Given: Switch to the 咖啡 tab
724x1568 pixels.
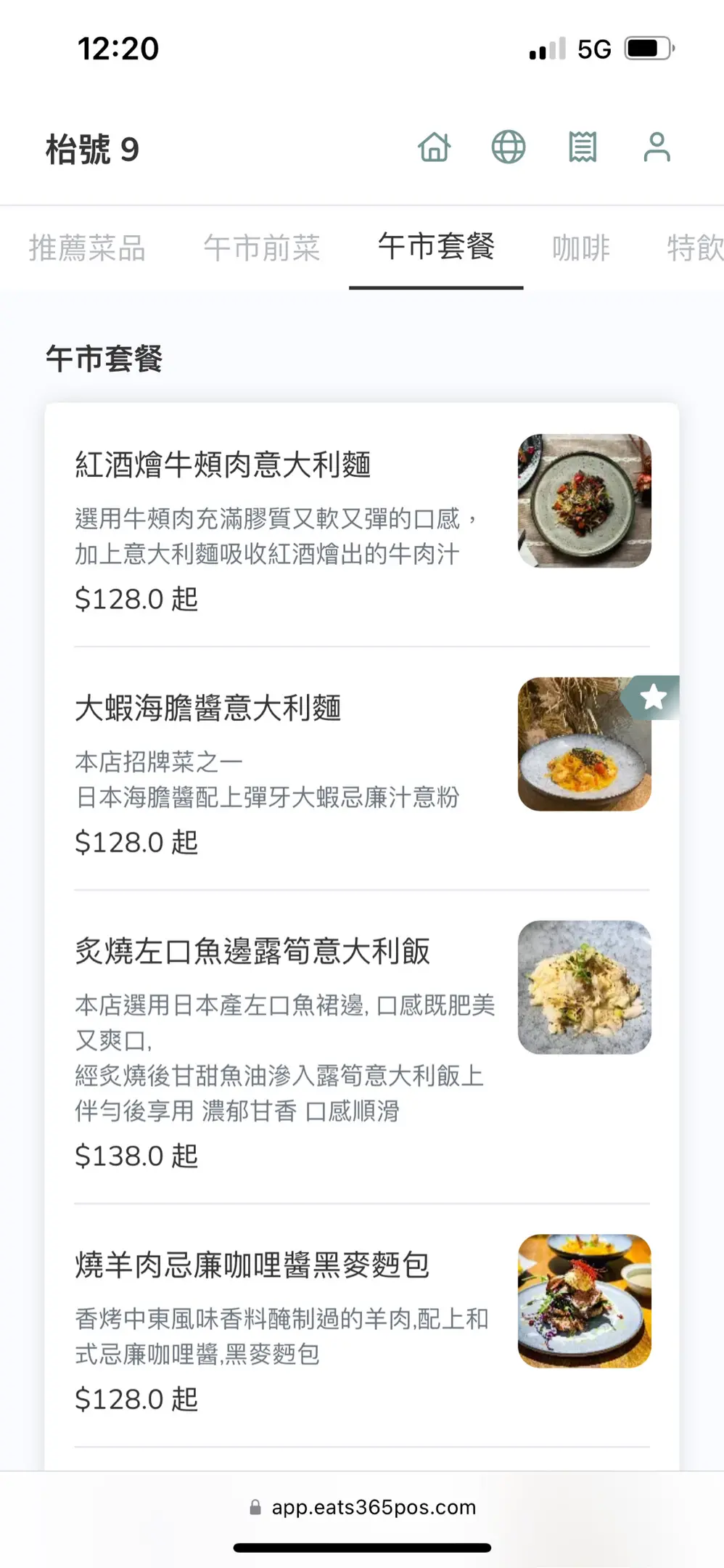Looking at the screenshot, I should [x=581, y=248].
